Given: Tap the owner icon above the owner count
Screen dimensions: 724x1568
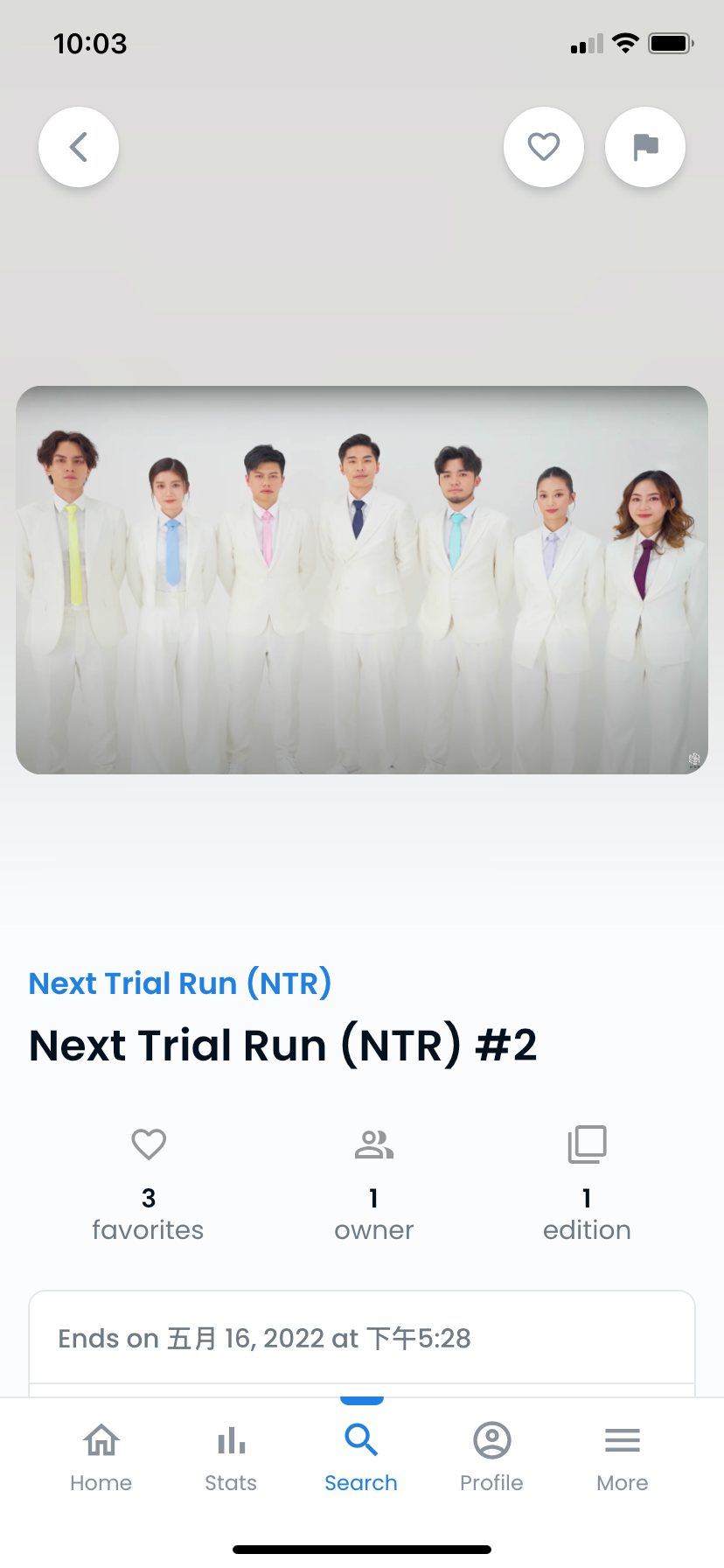Looking at the screenshot, I should pos(373,1144).
